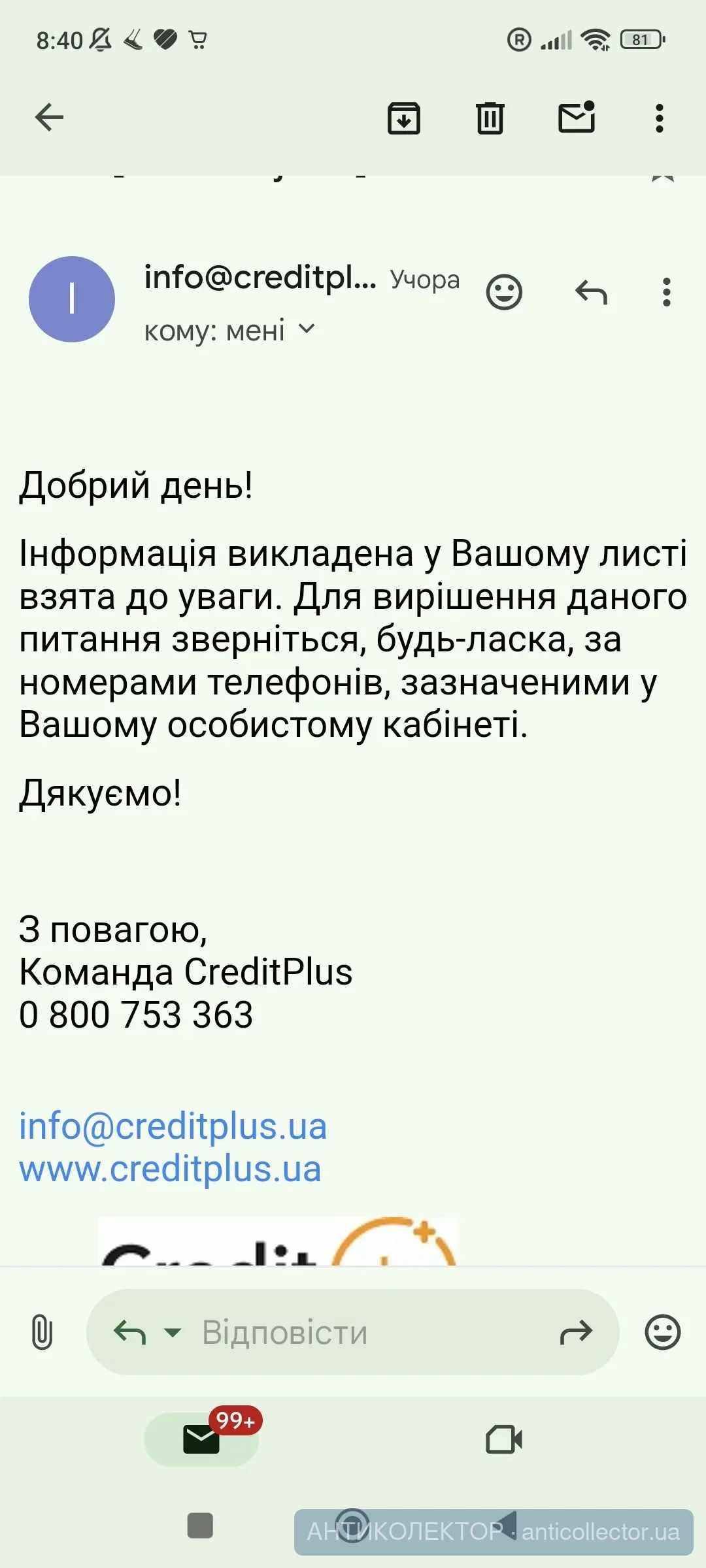Expand recipient details next to "кому: мені"
The image size is (706, 1568).
tap(307, 329)
